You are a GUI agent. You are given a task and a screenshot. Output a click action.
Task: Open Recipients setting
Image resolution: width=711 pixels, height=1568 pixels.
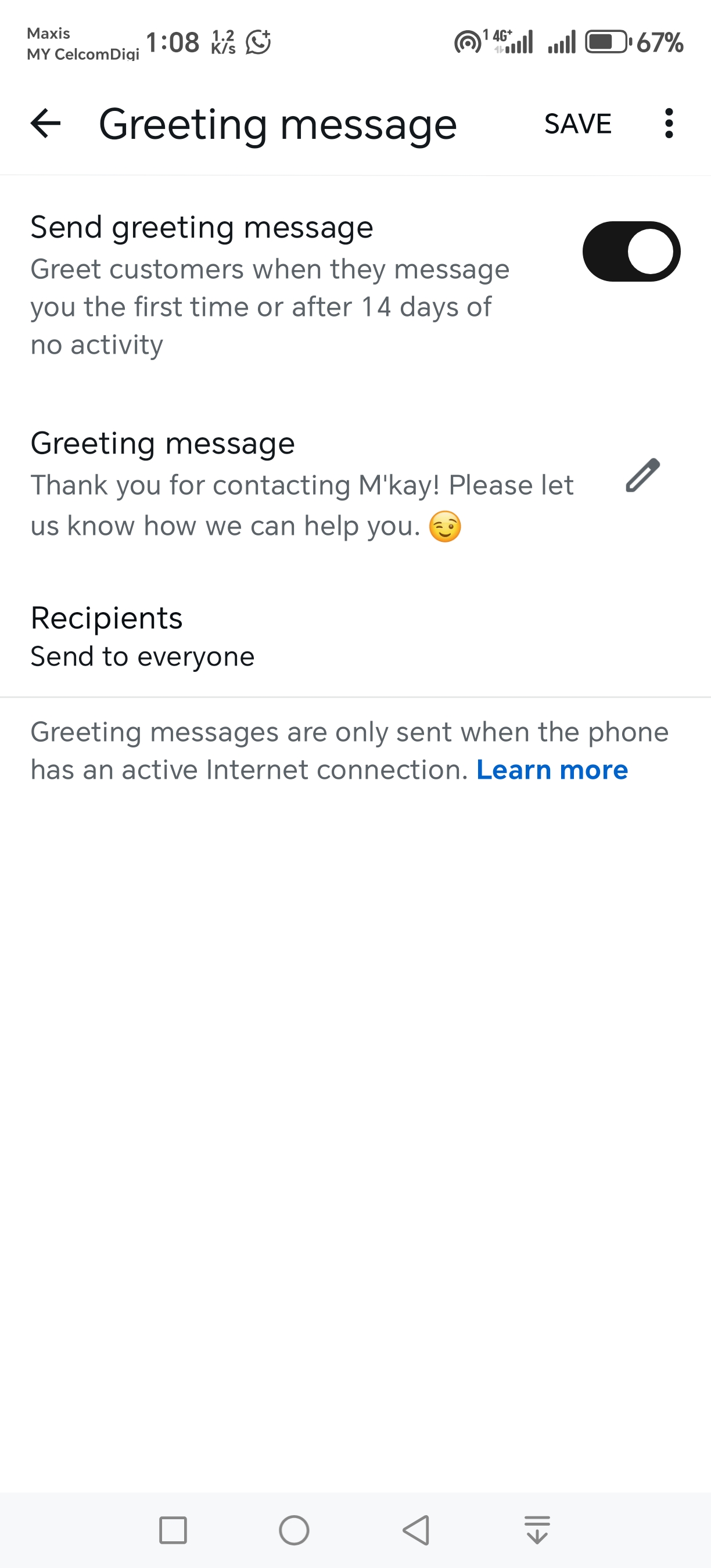[x=142, y=636]
